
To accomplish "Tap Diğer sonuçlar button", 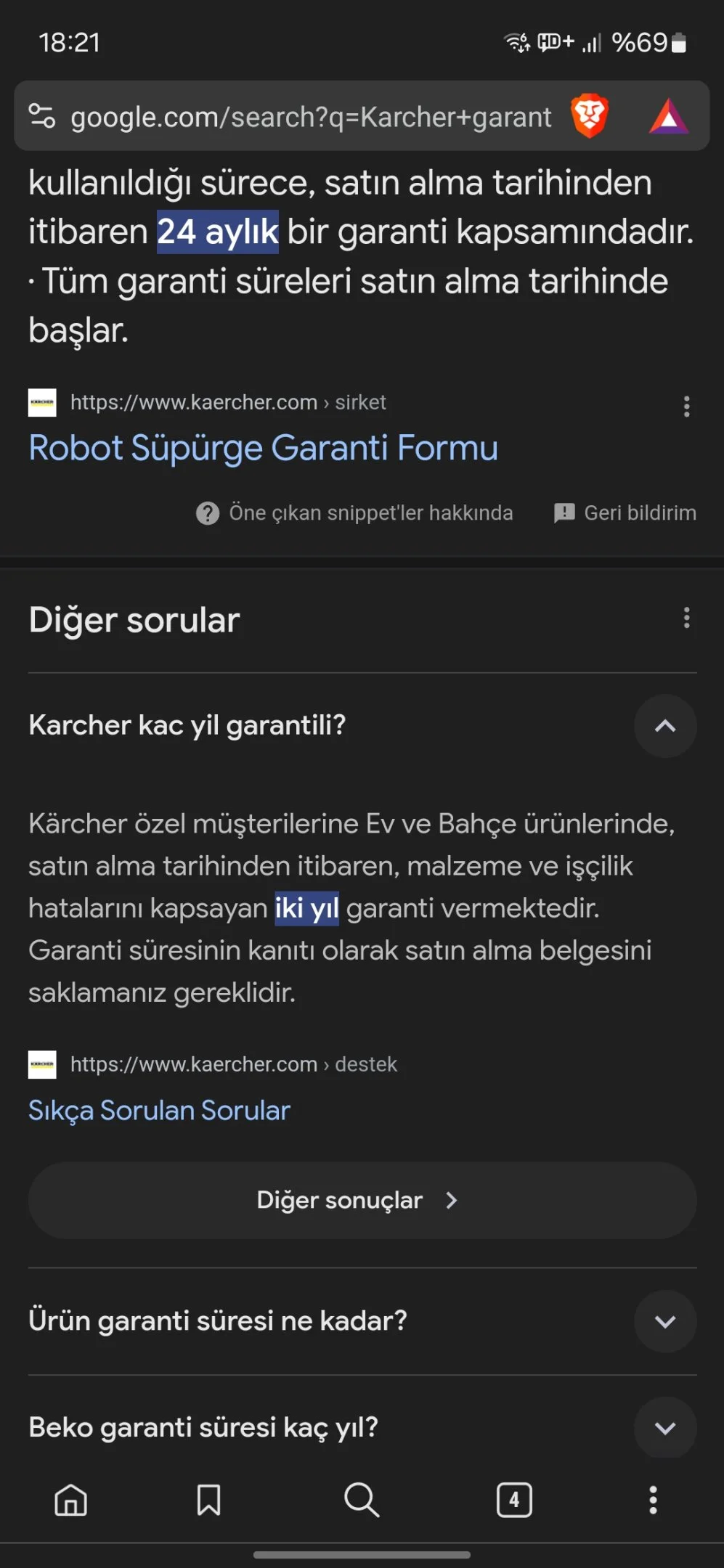I will 362,1201.
